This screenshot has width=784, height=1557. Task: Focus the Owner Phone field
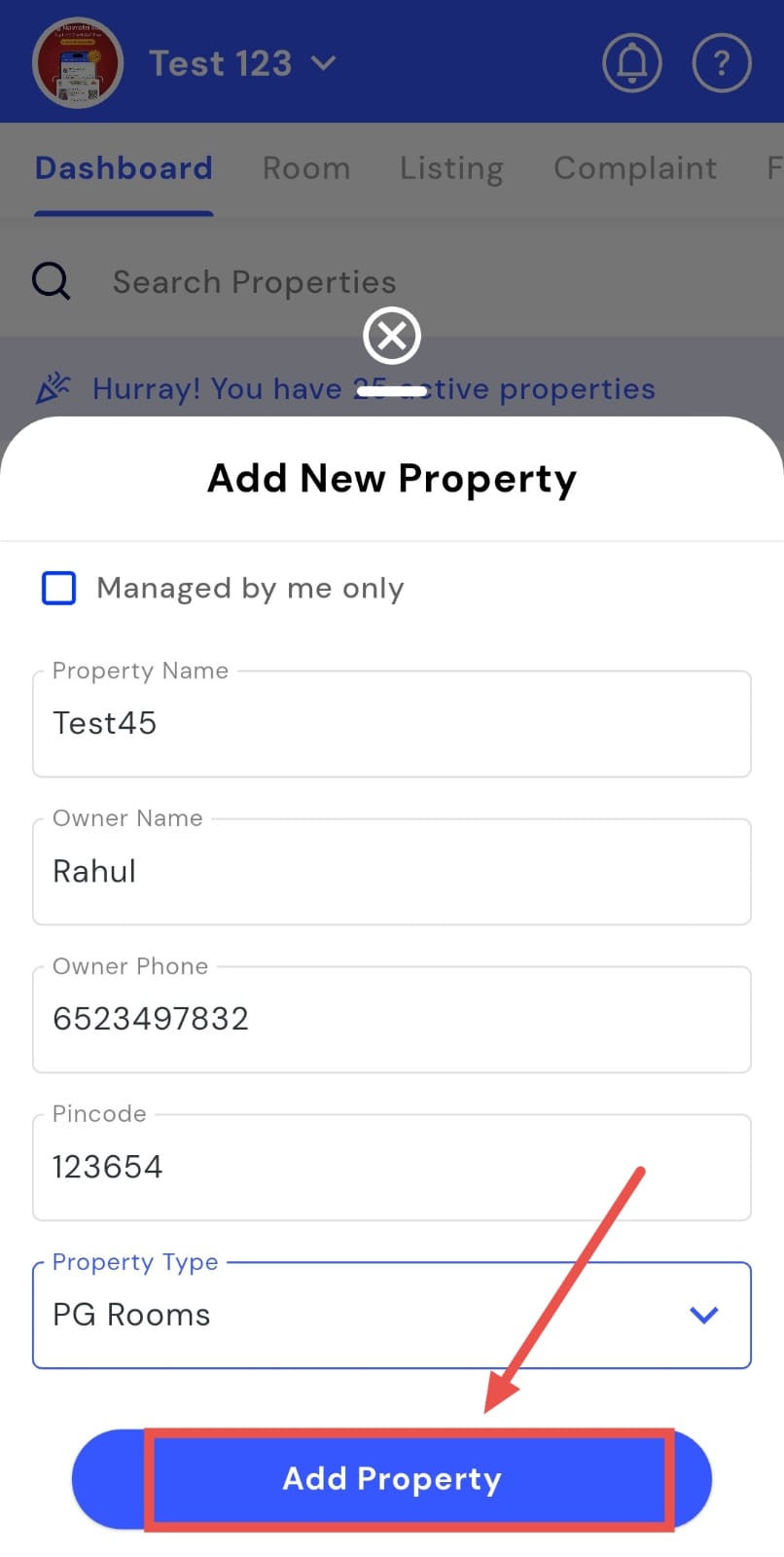pyautogui.click(x=391, y=1020)
